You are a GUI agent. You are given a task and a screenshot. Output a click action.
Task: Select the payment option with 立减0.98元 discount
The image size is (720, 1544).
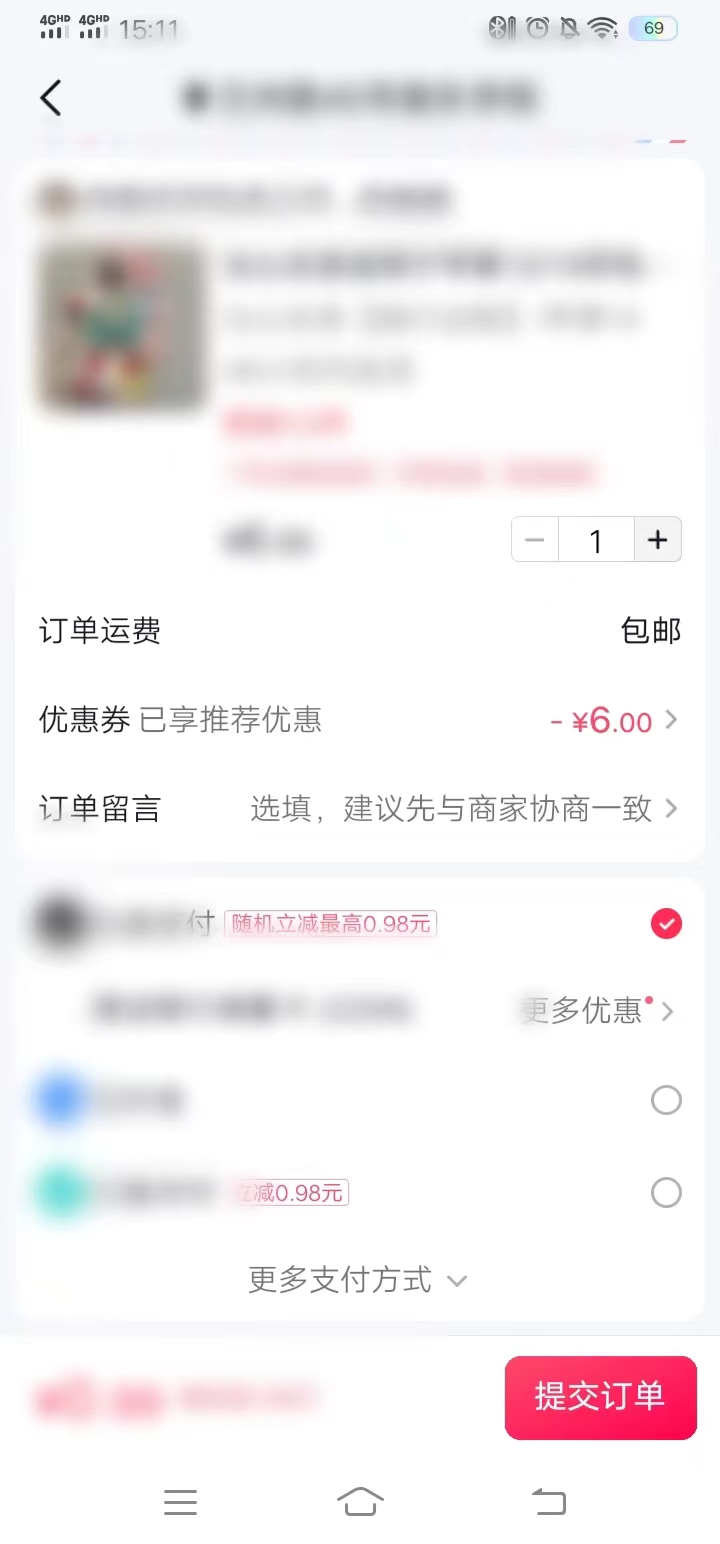pos(666,1192)
